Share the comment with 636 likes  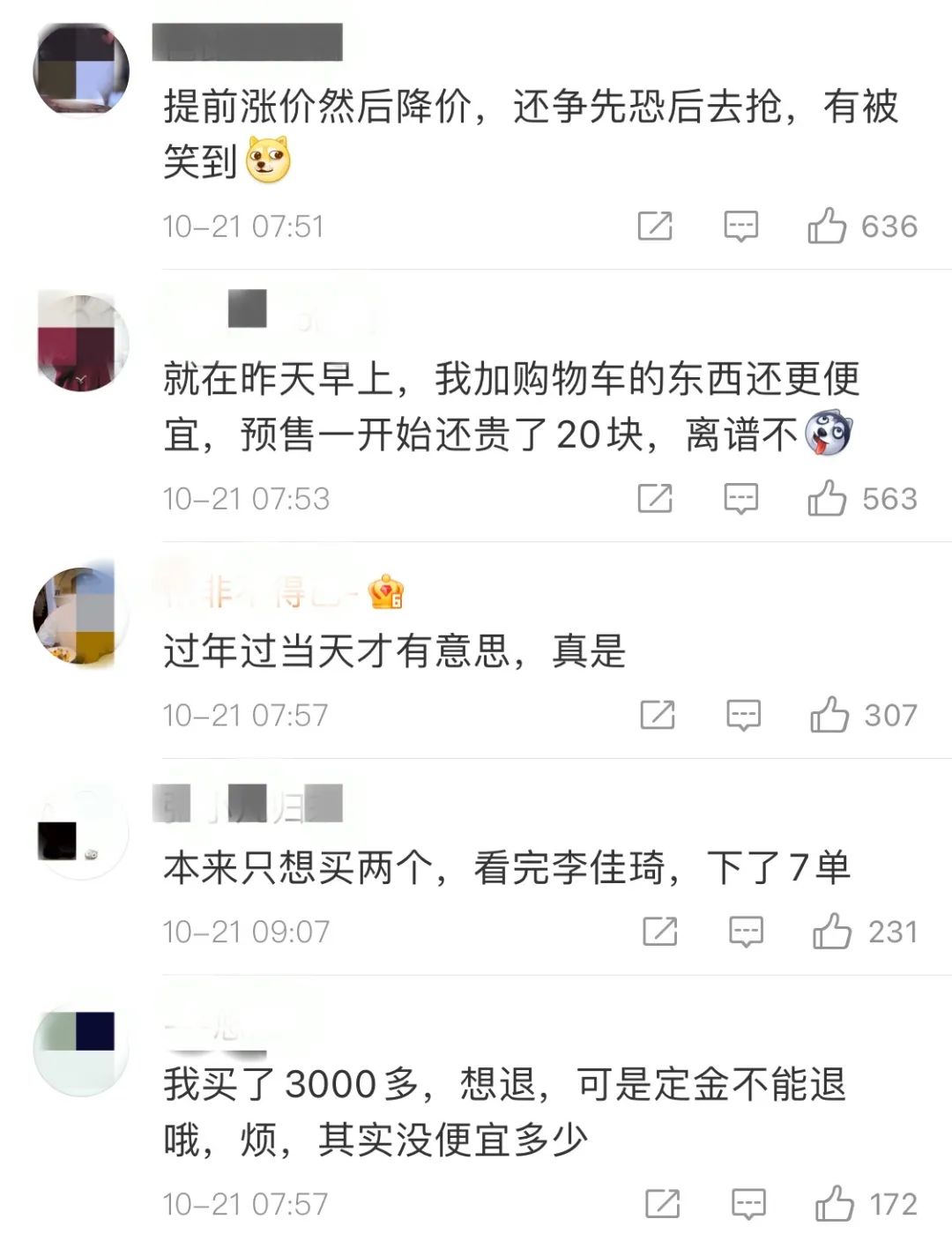pos(655,227)
